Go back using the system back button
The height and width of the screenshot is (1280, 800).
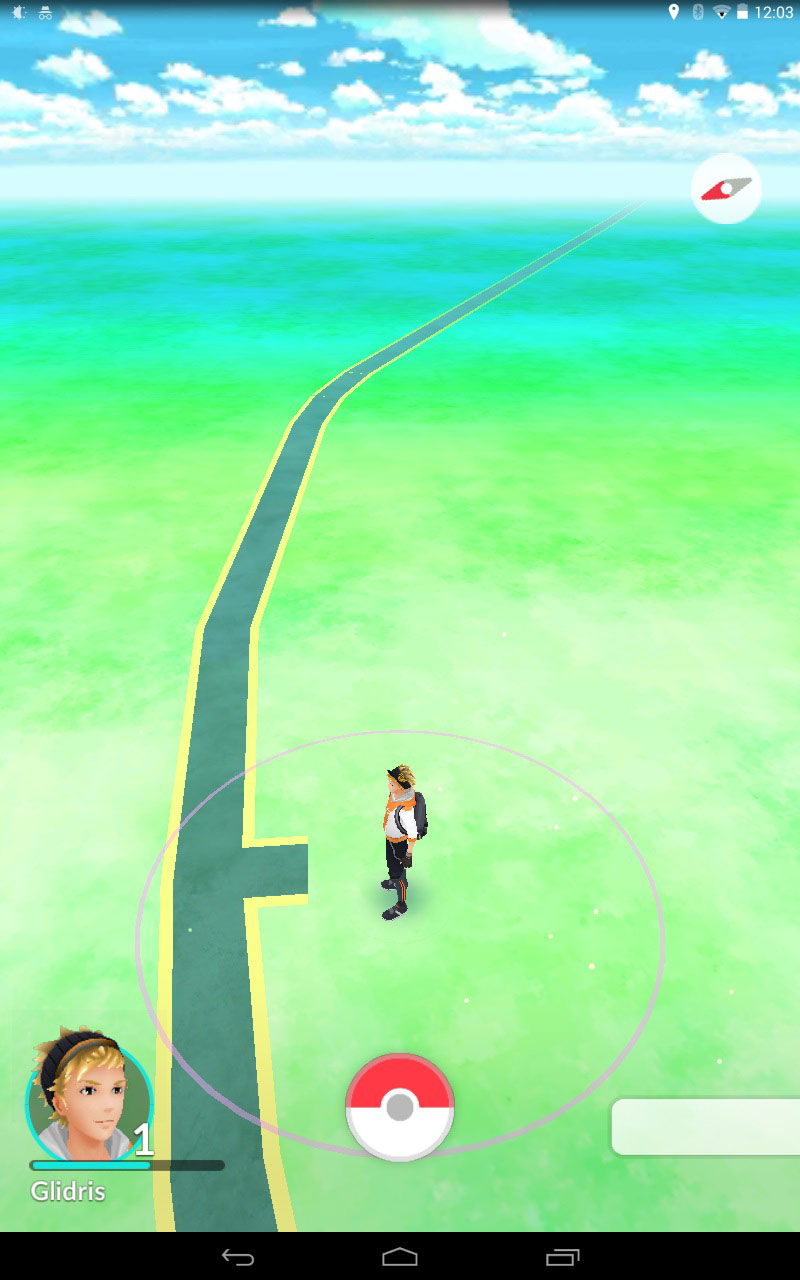238,1257
